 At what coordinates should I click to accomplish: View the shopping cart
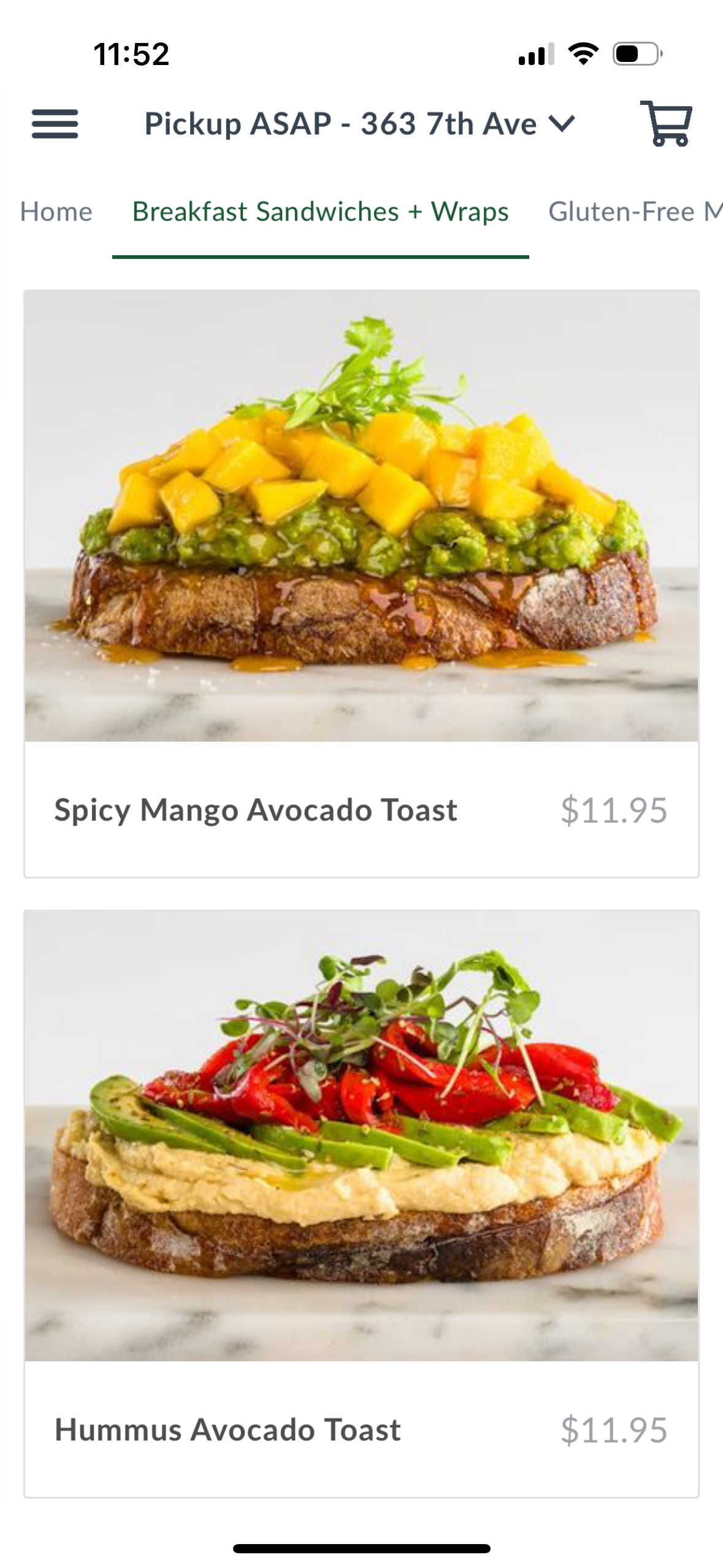pos(667,124)
